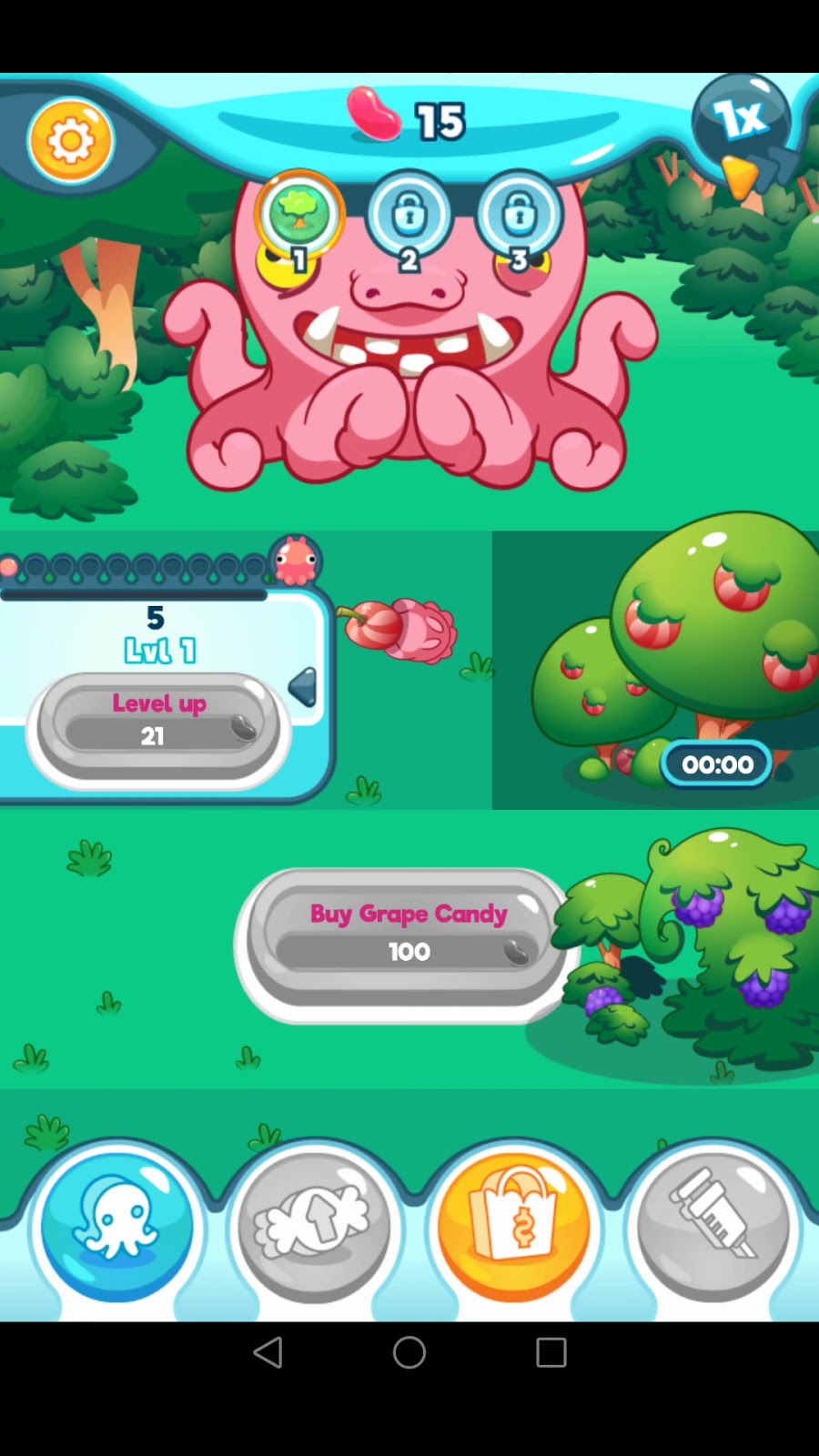This screenshot has height=1456, width=819.
Task: Tap locked world 2 badge
Action: coord(409,215)
